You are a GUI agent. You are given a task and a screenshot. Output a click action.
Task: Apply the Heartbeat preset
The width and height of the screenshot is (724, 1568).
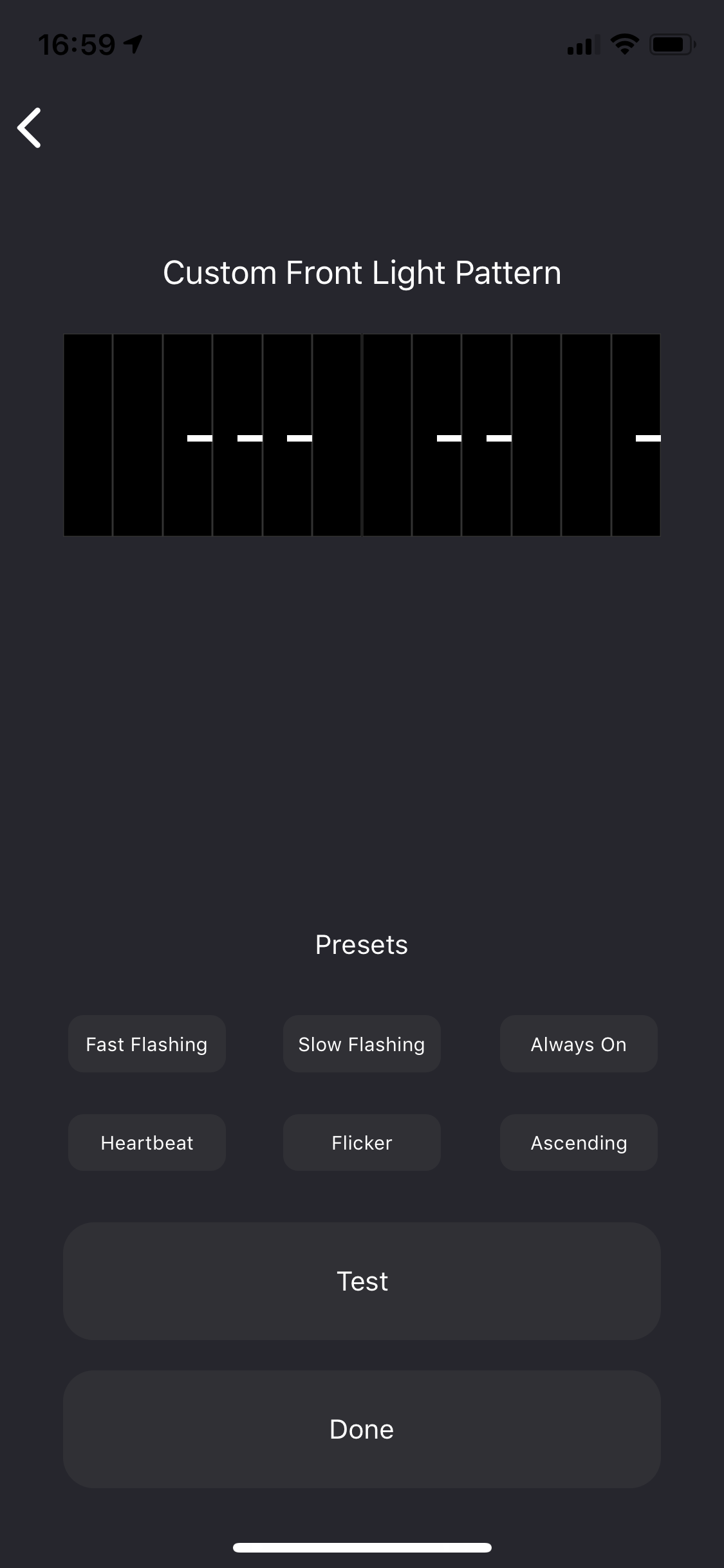pos(147,1143)
